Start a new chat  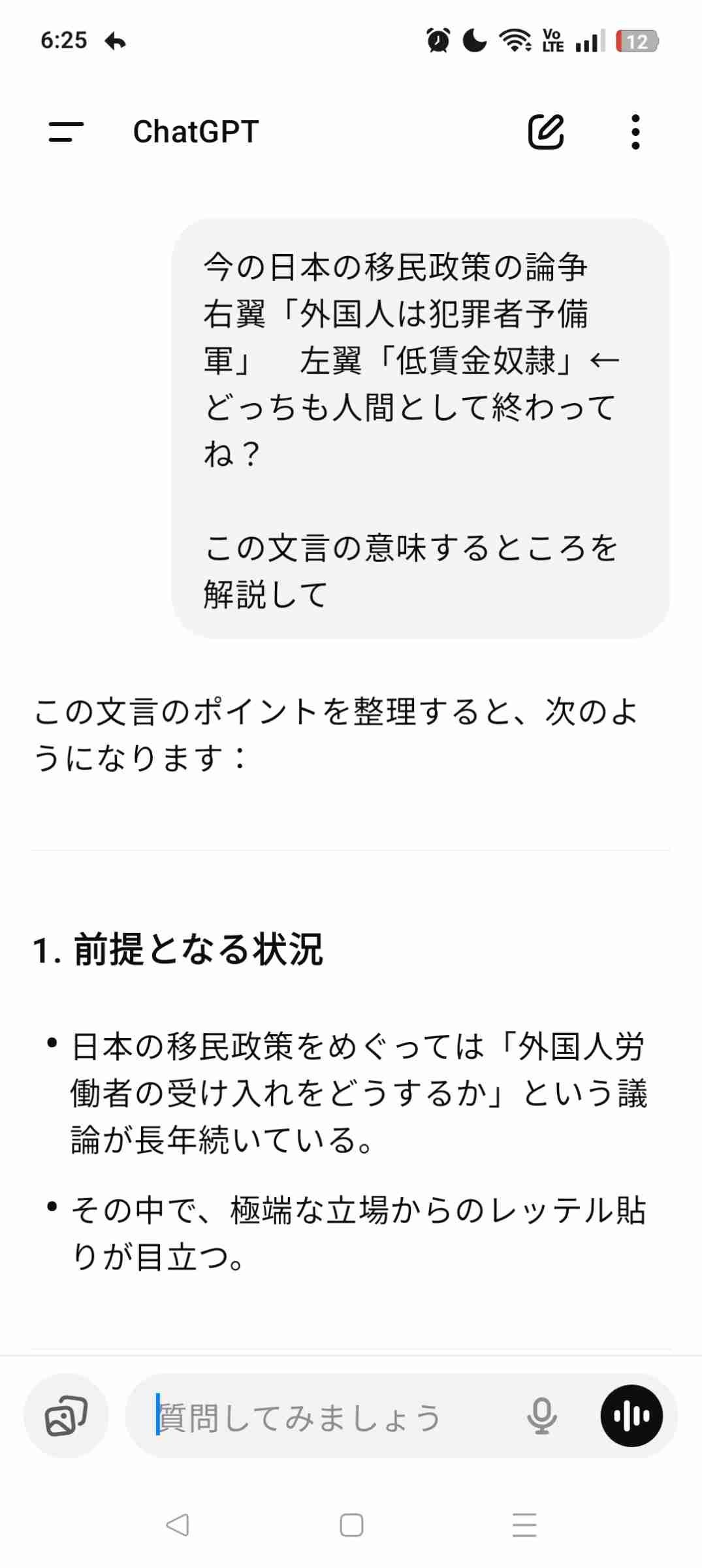(545, 131)
